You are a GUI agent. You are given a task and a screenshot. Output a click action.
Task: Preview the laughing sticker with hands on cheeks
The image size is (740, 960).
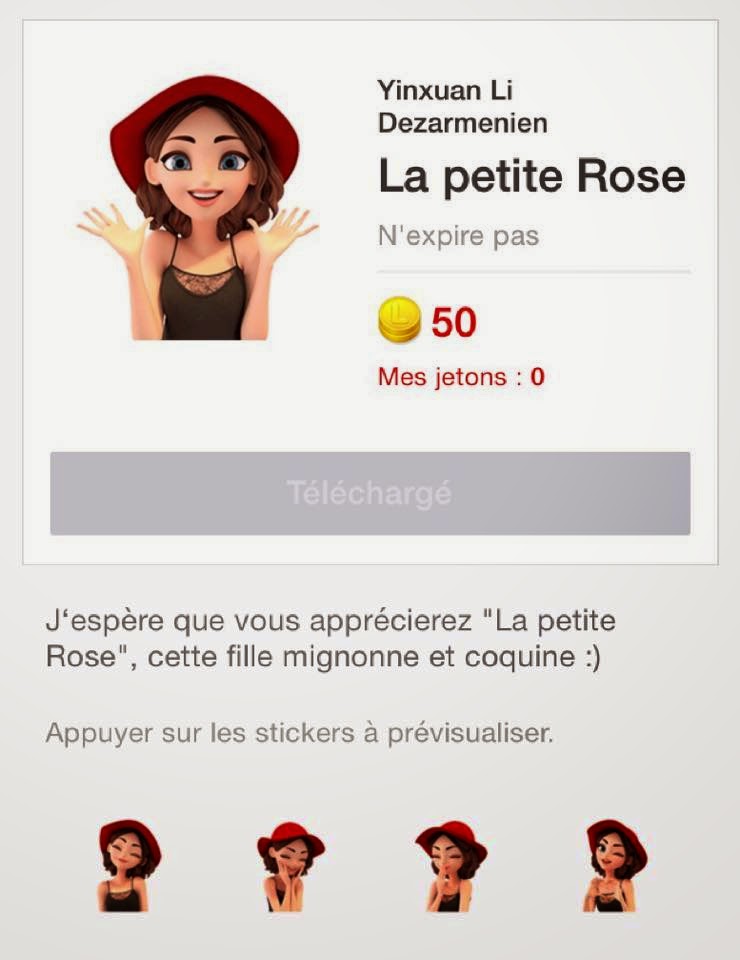coord(289,866)
